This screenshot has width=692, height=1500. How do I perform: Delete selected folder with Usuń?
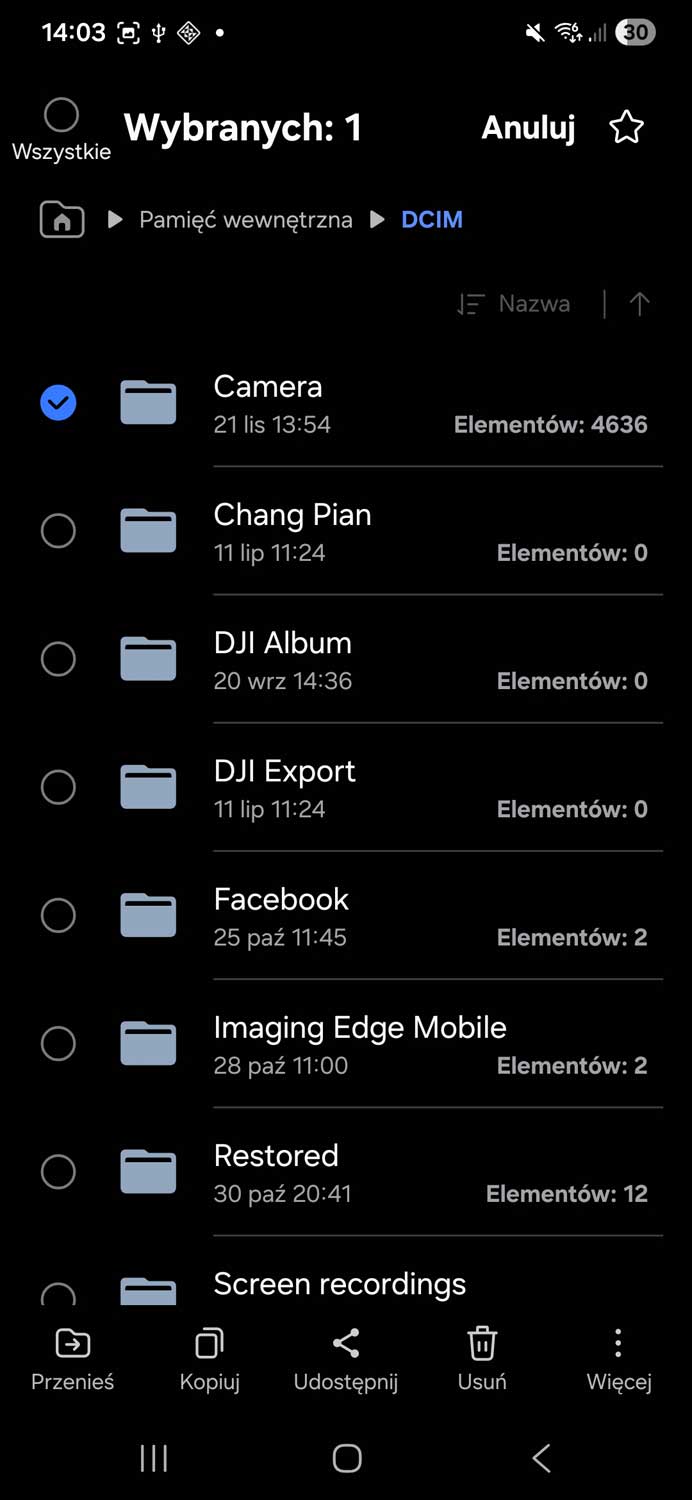482,1360
